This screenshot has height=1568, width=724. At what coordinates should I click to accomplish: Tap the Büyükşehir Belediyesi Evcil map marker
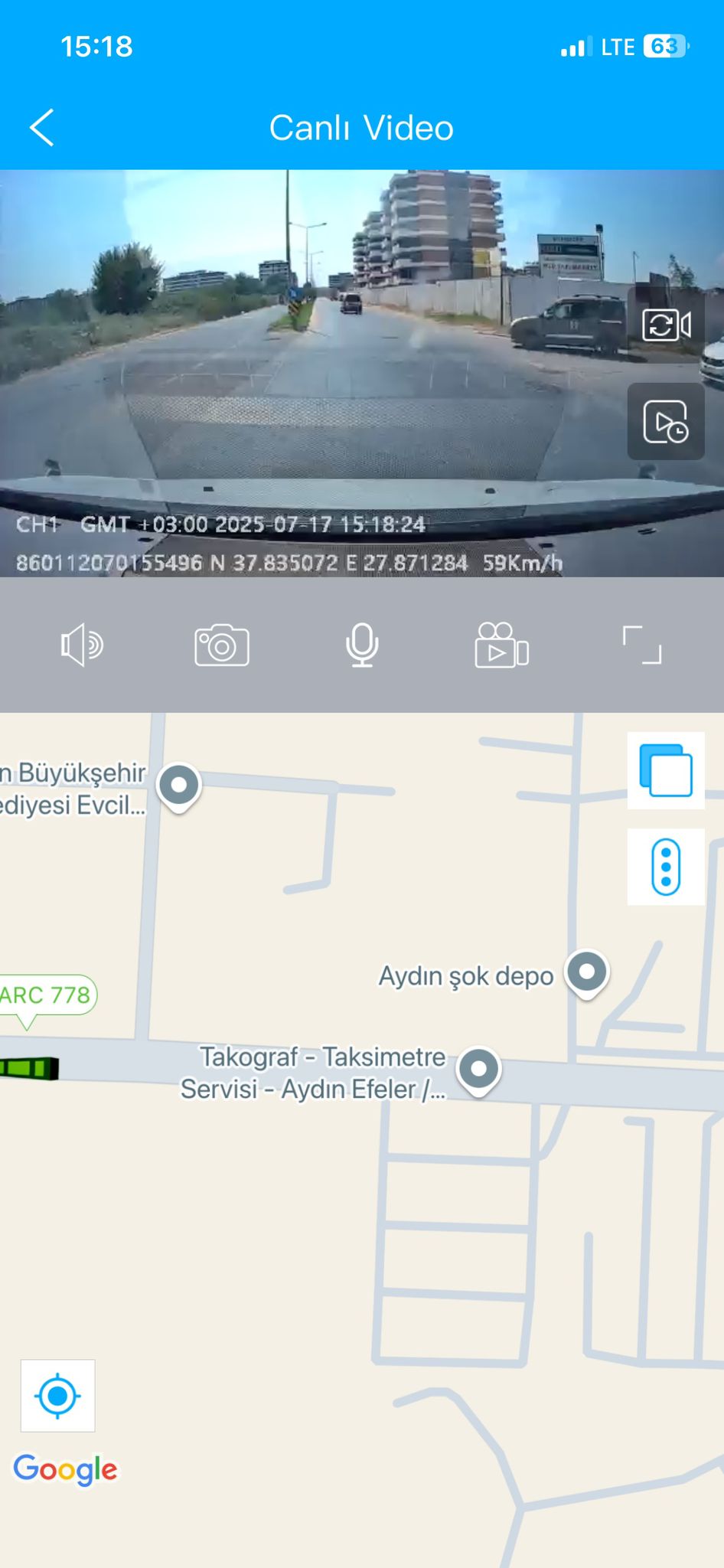coord(178,784)
